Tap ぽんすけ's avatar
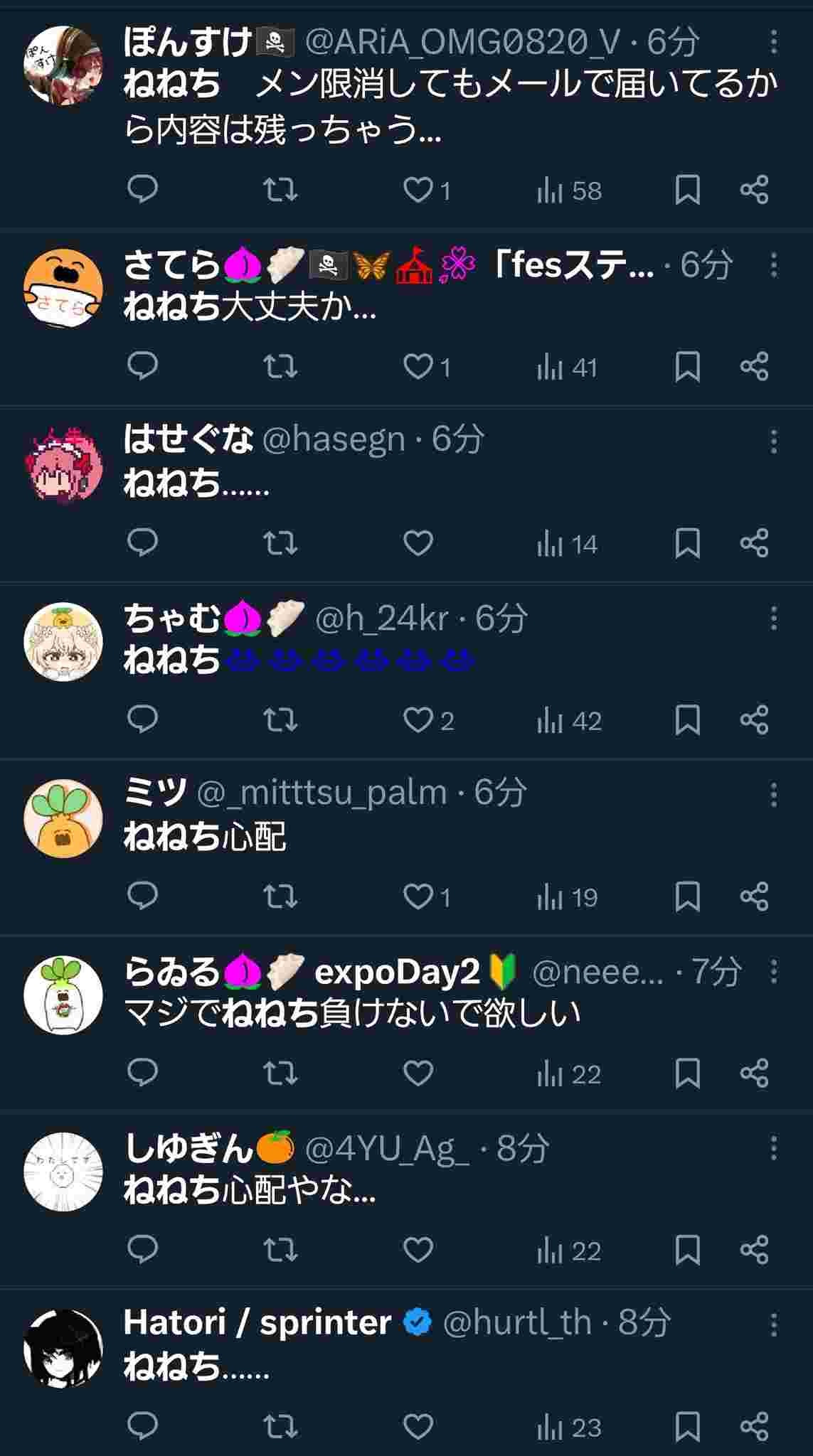 click(x=63, y=65)
